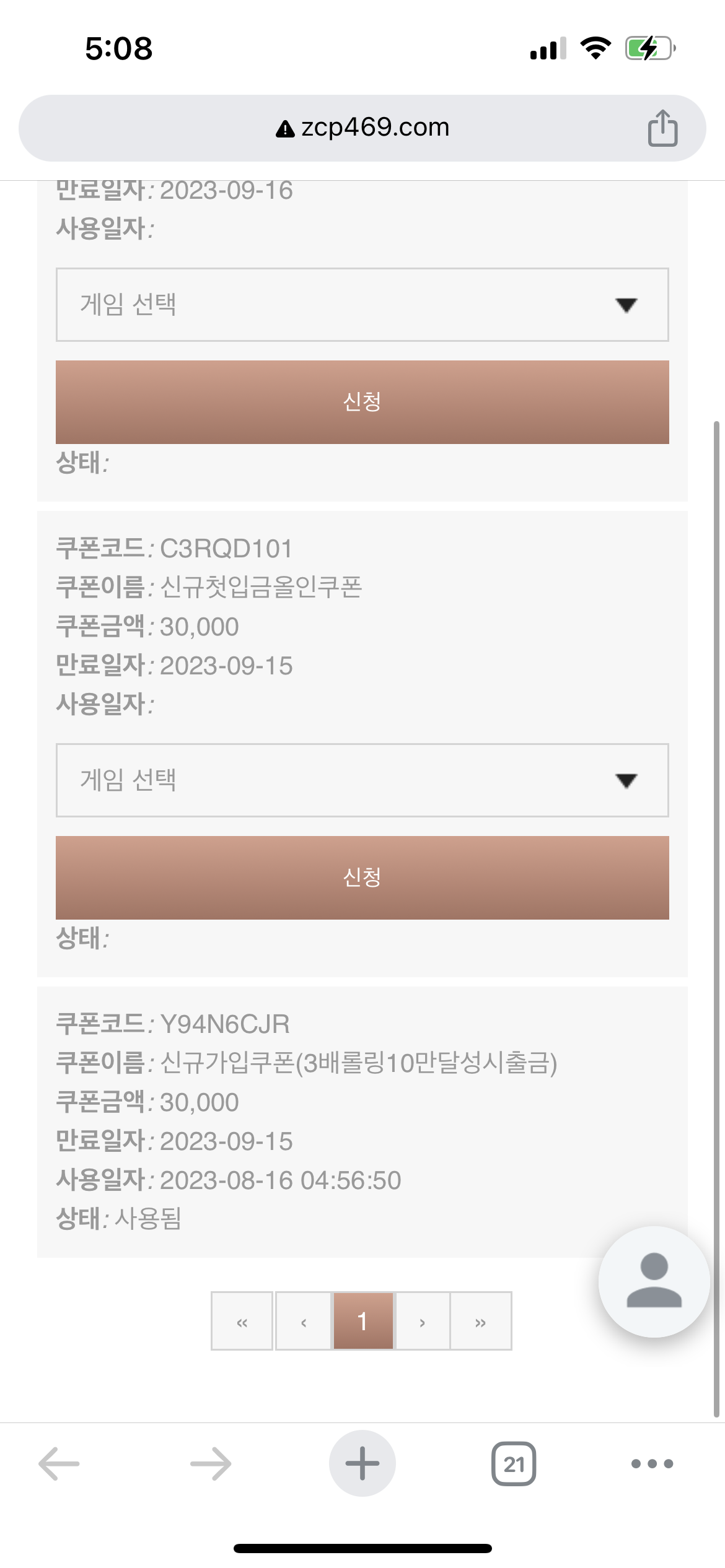Expand the 게임 선택 dropdown above coupon C3RQD101
The image size is (725, 1568).
[362, 305]
